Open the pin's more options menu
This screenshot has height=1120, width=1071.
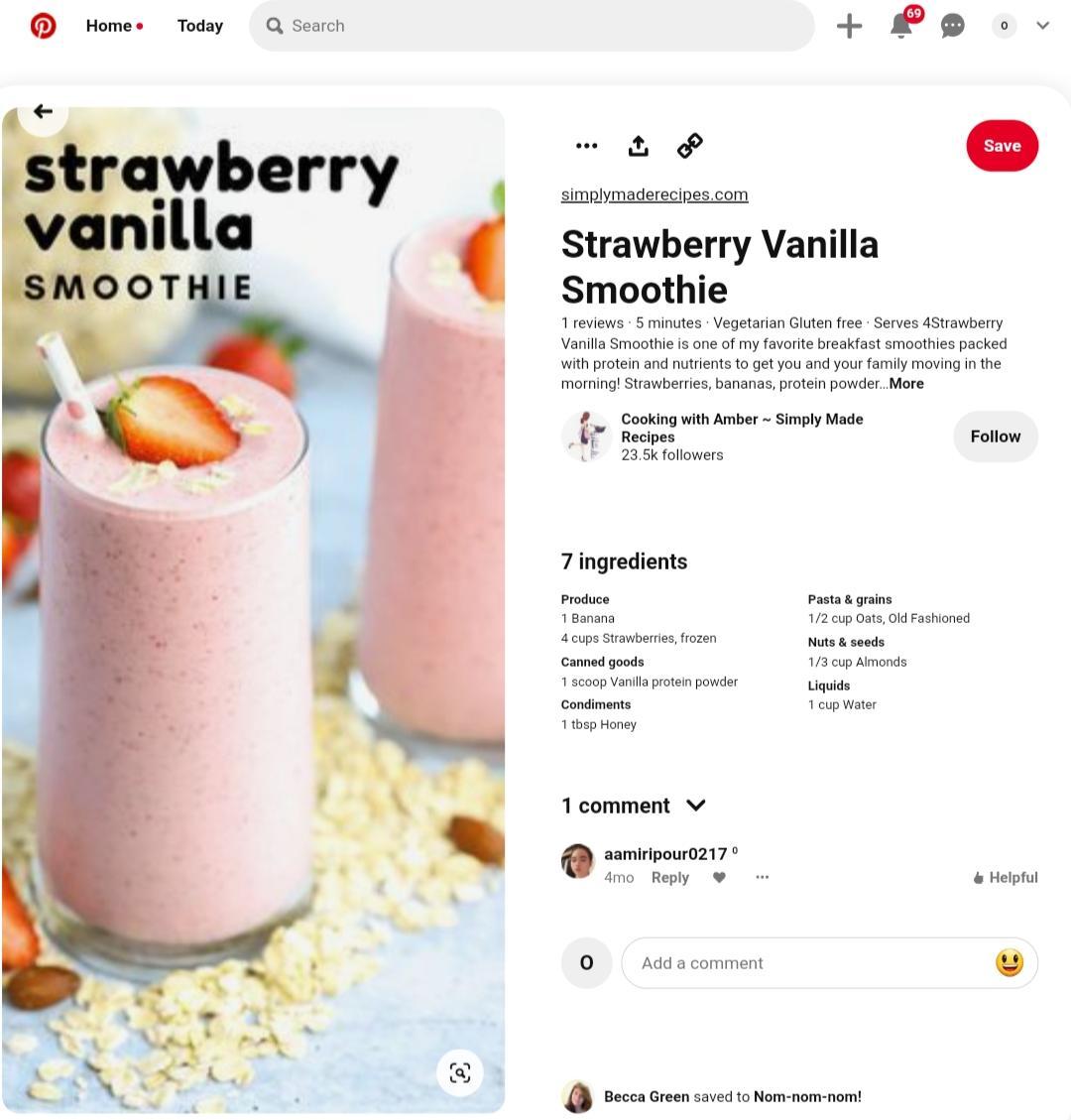pyautogui.click(x=587, y=146)
